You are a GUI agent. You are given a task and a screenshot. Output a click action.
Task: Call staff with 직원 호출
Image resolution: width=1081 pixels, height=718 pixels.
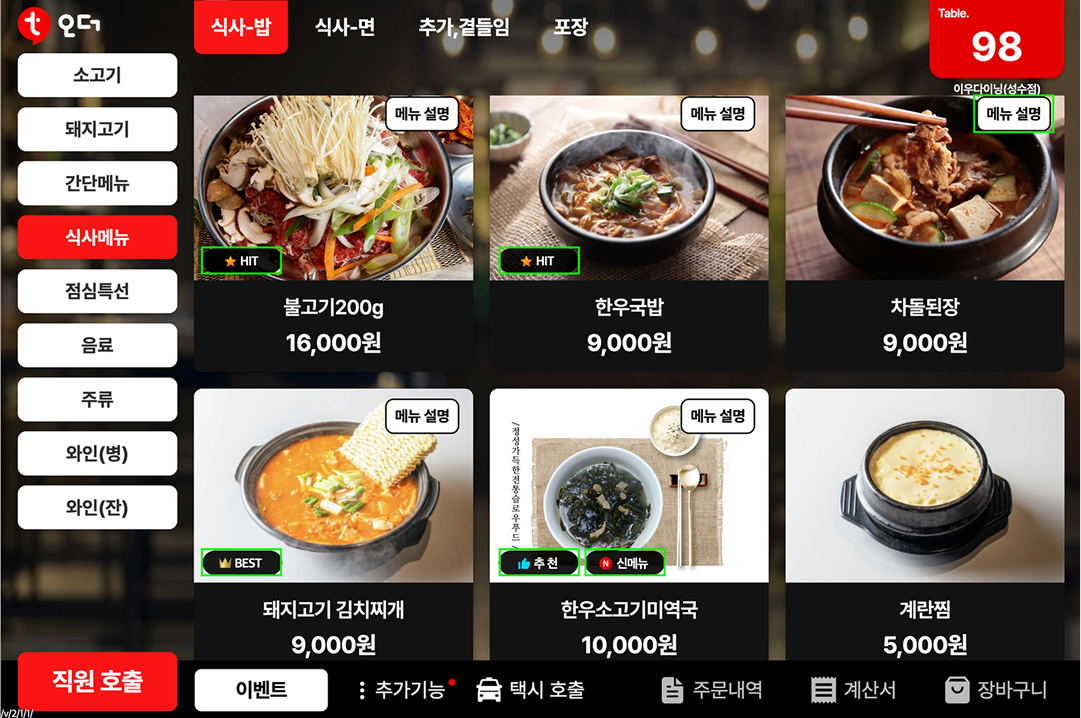(x=97, y=682)
